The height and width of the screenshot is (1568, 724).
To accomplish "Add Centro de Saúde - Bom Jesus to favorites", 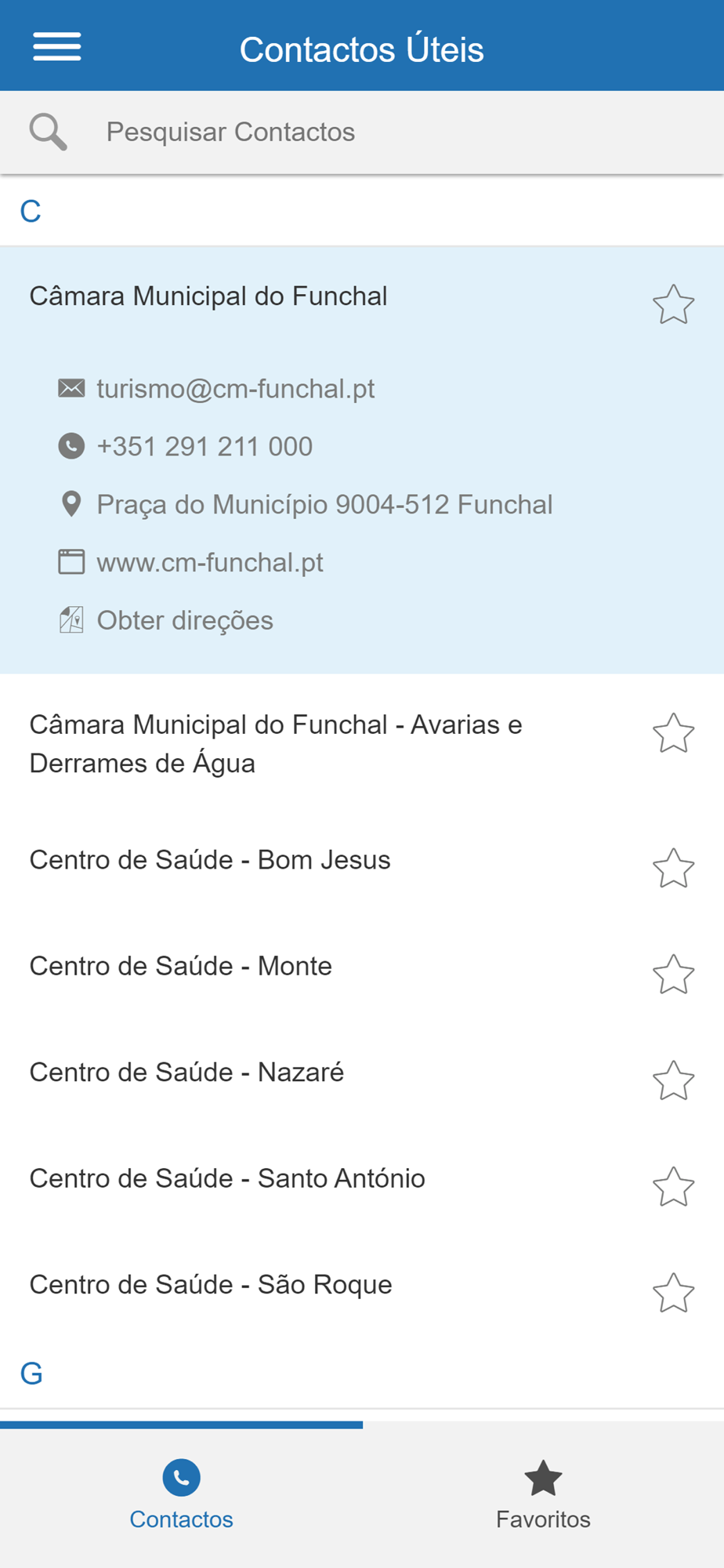I will point(673,869).
